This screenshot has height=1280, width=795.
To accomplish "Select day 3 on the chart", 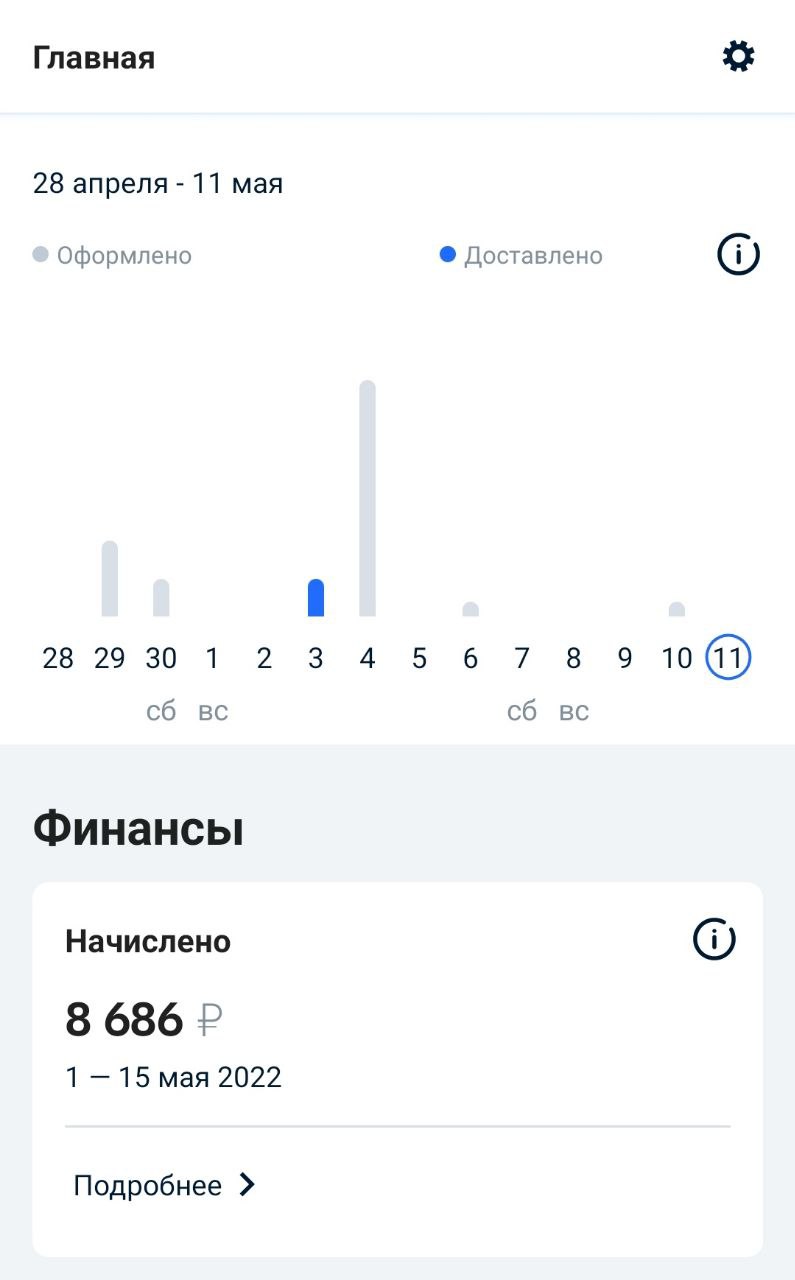I will pyautogui.click(x=316, y=658).
